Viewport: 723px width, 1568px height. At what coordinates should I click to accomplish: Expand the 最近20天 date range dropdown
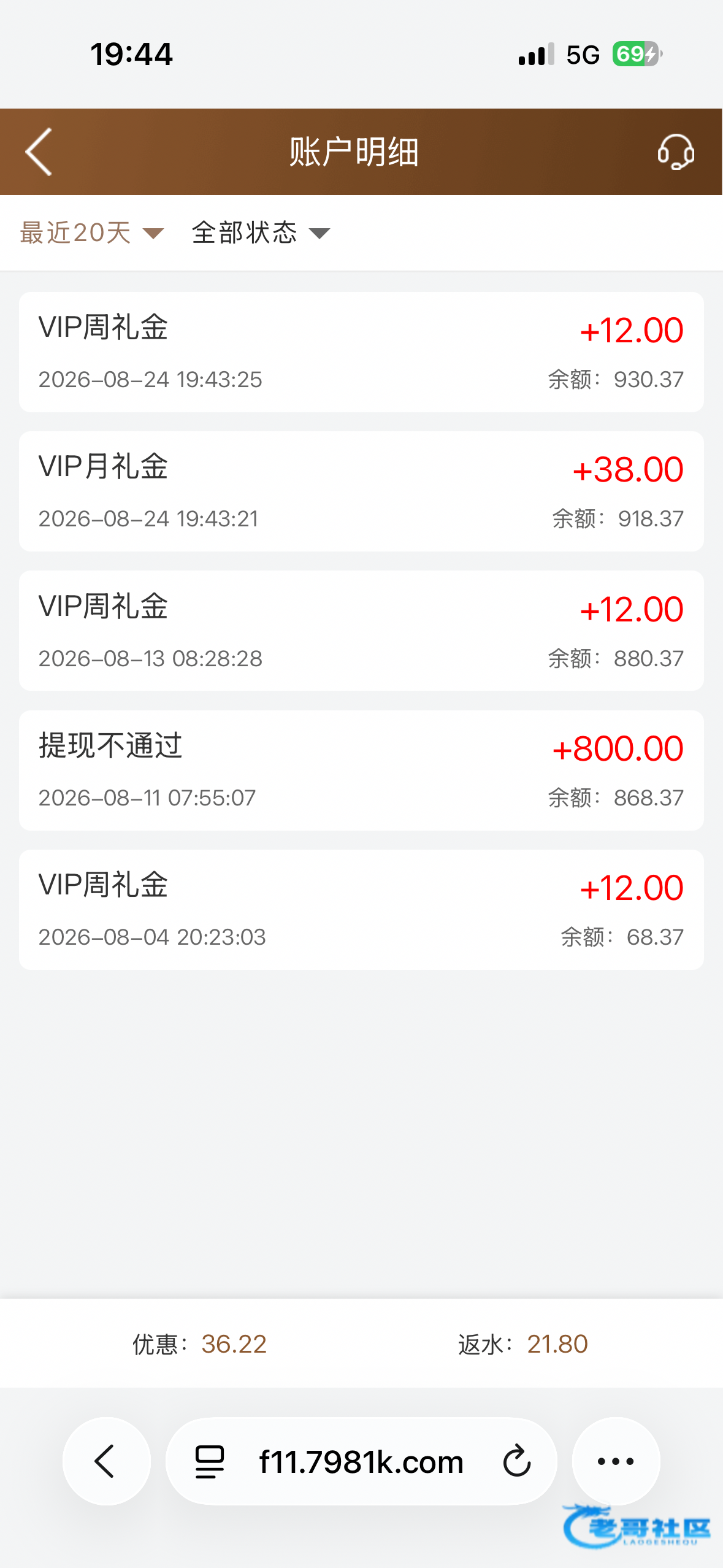(x=92, y=233)
